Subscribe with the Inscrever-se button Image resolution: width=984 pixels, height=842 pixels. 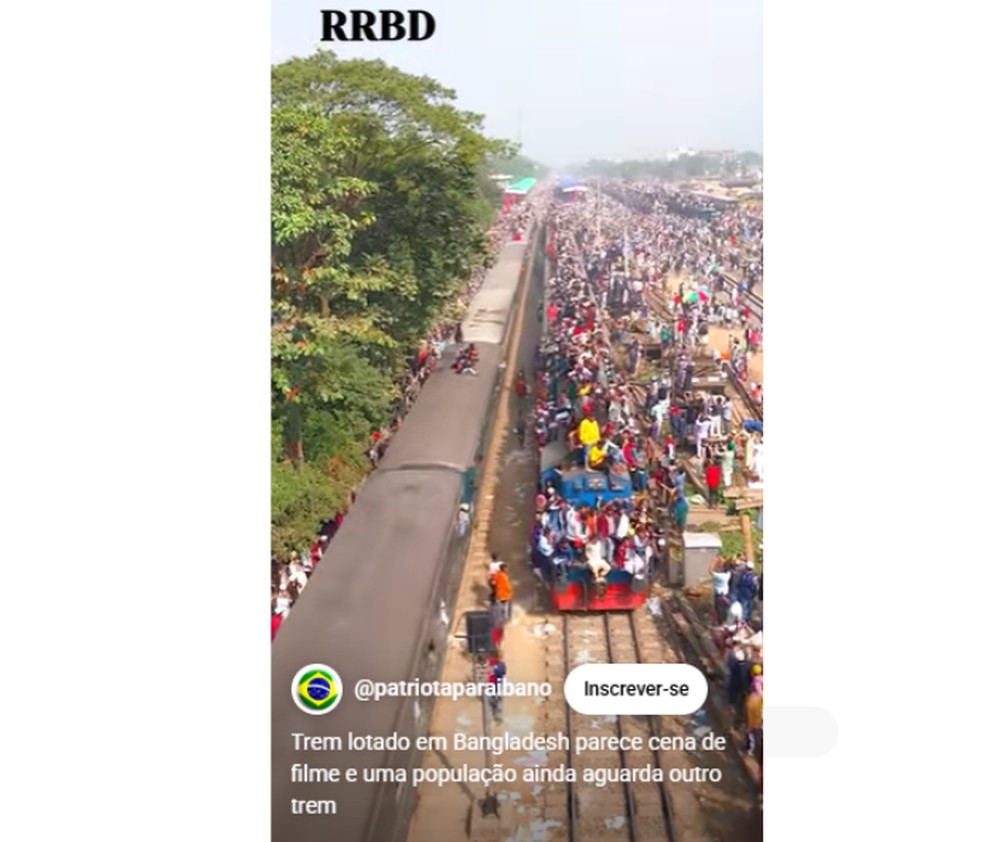635,689
